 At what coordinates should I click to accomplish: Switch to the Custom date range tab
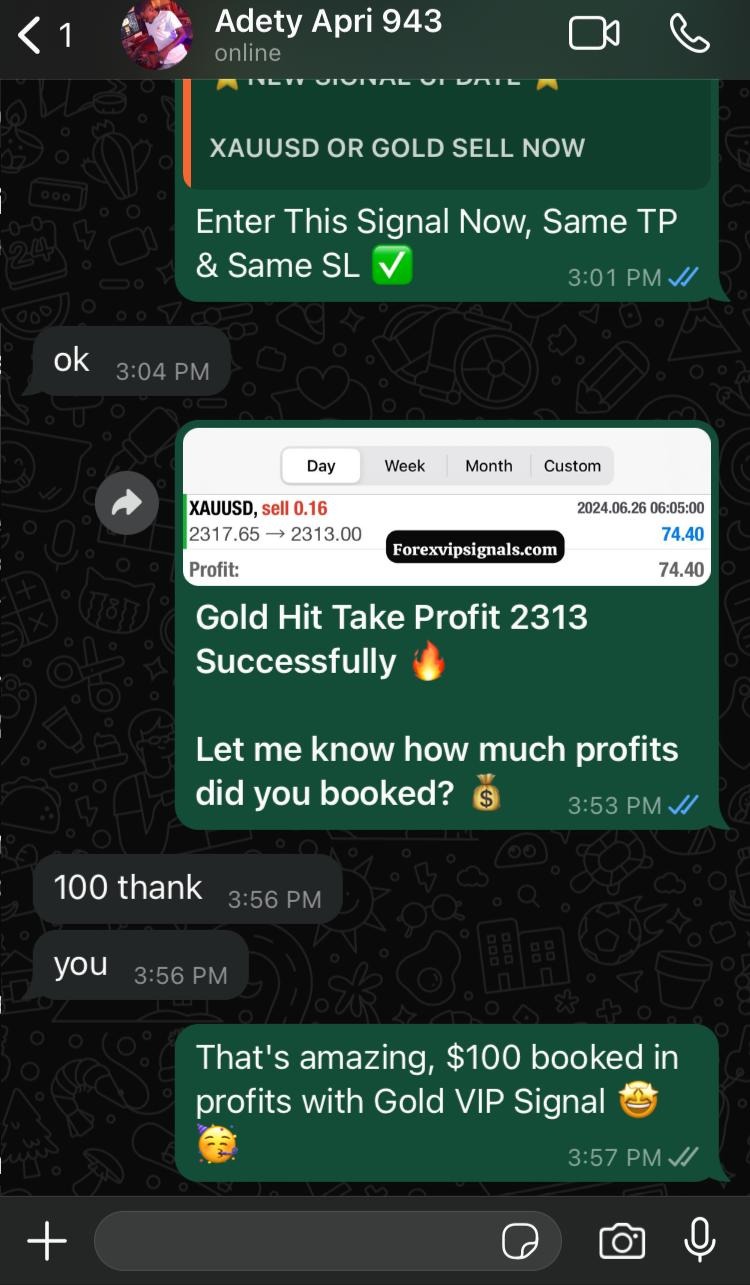pyautogui.click(x=572, y=465)
